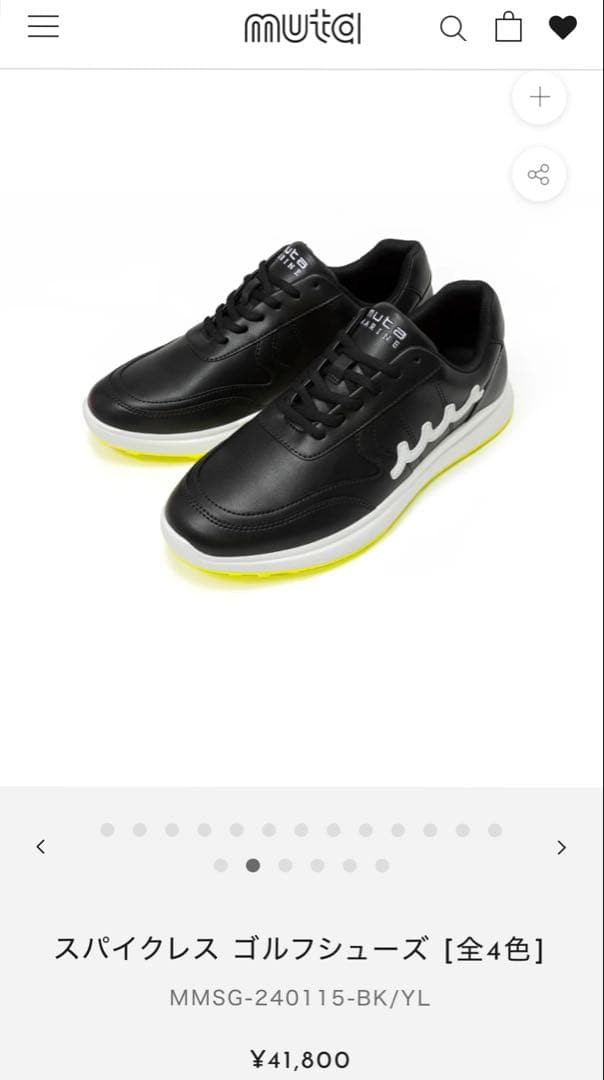Viewport: 604px width, 1080px height.
Task: Open the hamburger menu
Action: (x=43, y=27)
